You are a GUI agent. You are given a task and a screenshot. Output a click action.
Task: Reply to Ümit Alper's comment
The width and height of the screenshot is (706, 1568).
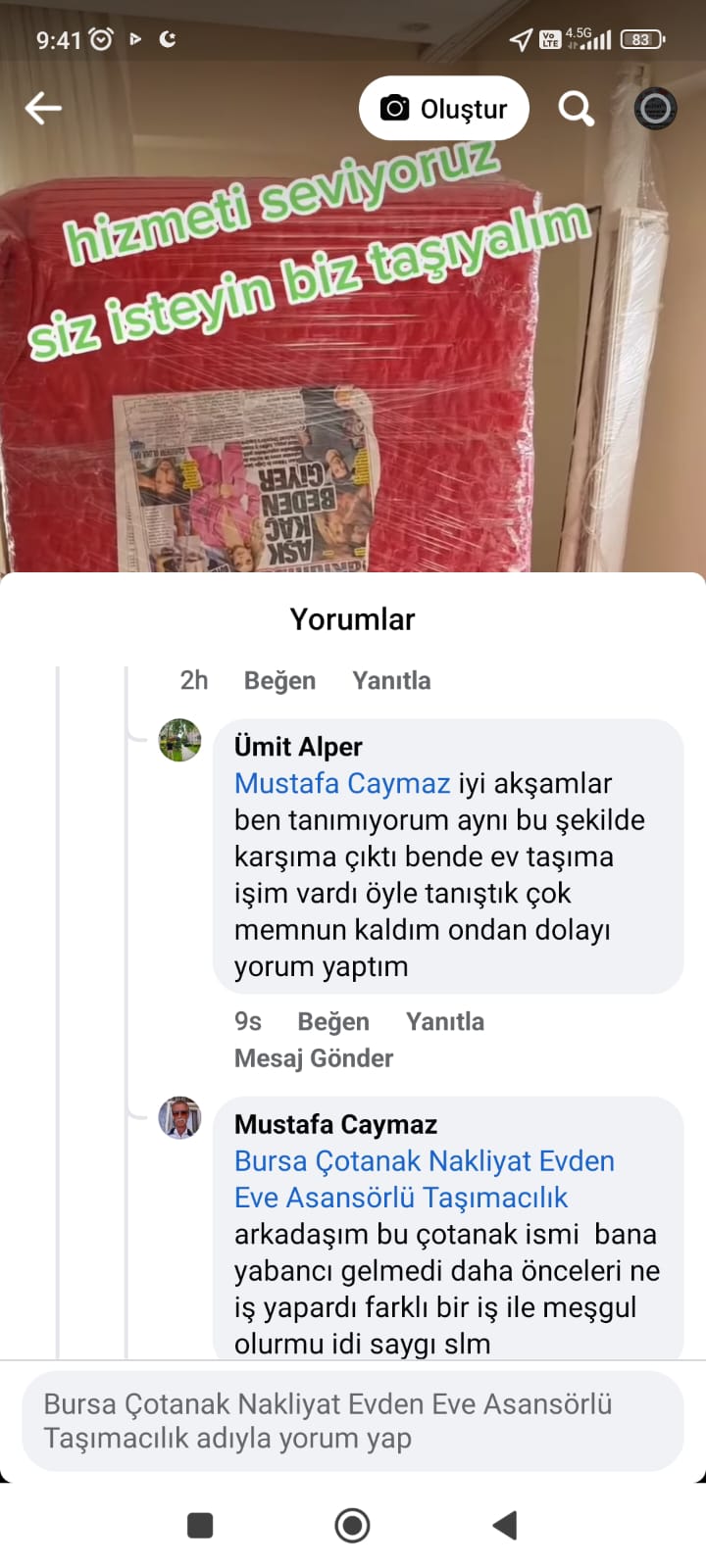(445, 1021)
